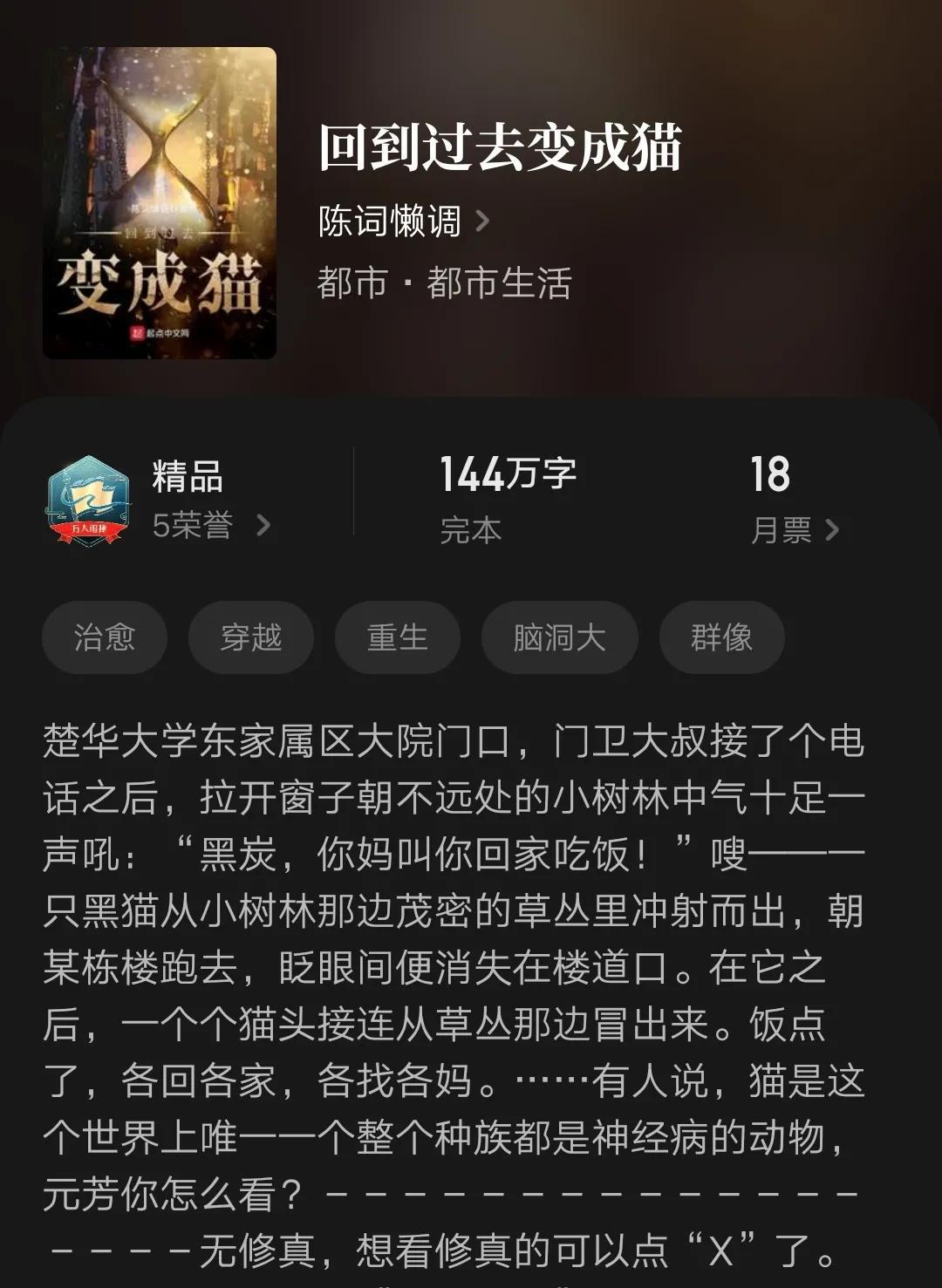Open the 都市·都市生活 category

tap(444, 283)
